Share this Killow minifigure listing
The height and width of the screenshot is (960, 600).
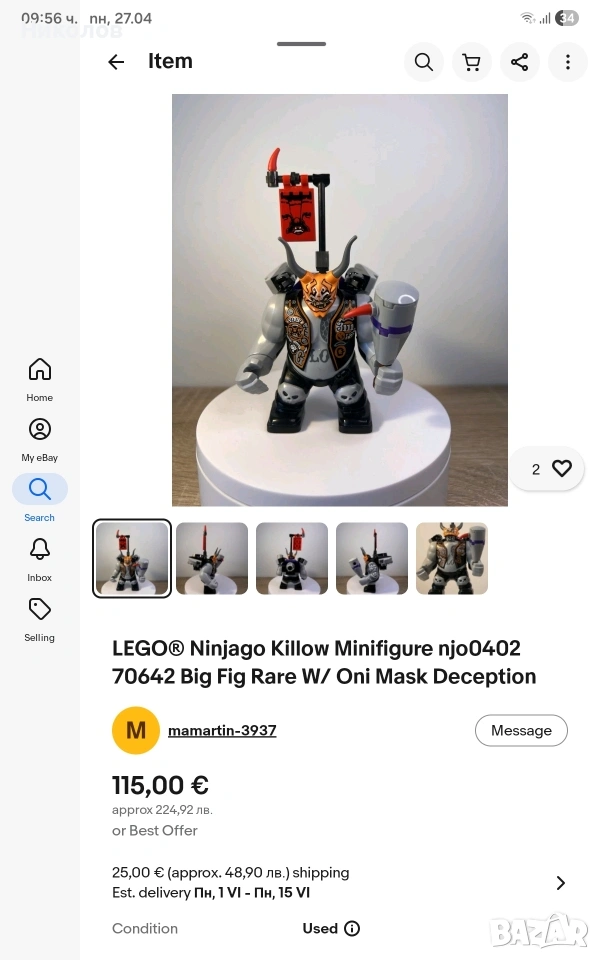[x=520, y=62]
